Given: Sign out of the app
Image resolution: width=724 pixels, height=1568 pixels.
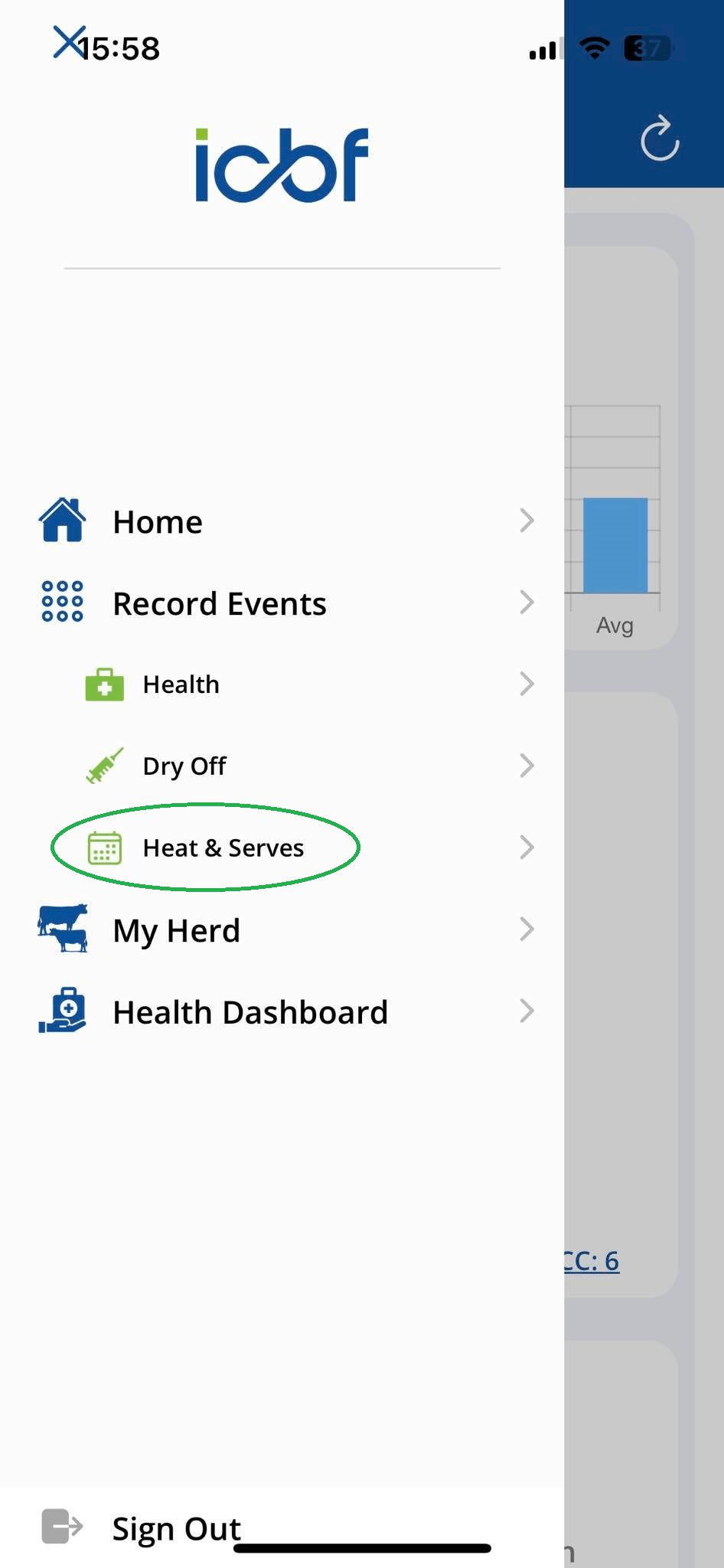Looking at the screenshot, I should coord(176,1528).
